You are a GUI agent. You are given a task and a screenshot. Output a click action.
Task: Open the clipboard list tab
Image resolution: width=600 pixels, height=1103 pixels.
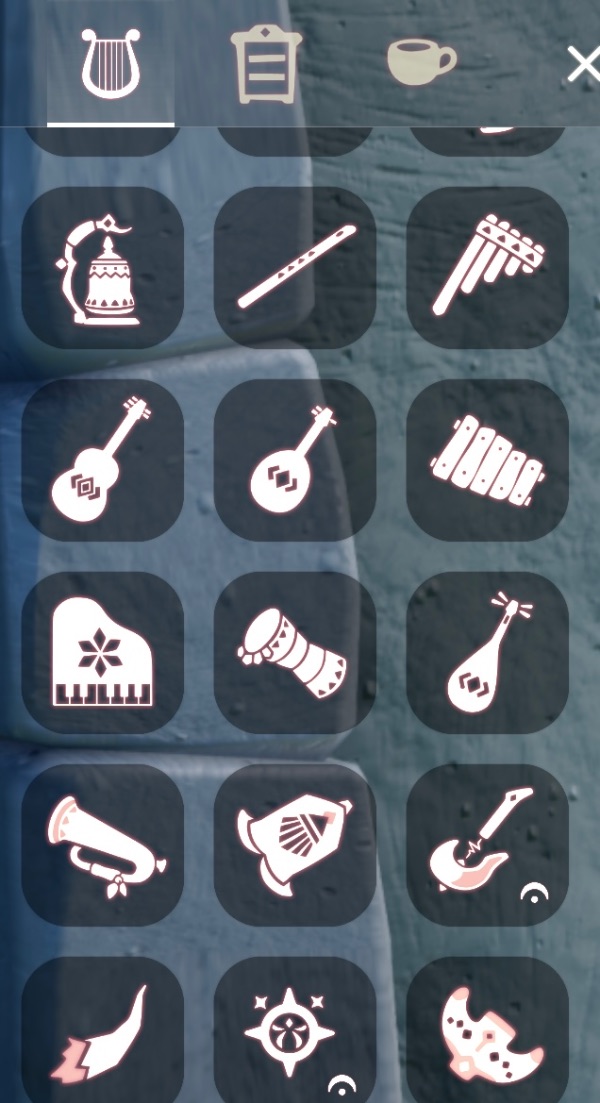pyautogui.click(x=266, y=66)
